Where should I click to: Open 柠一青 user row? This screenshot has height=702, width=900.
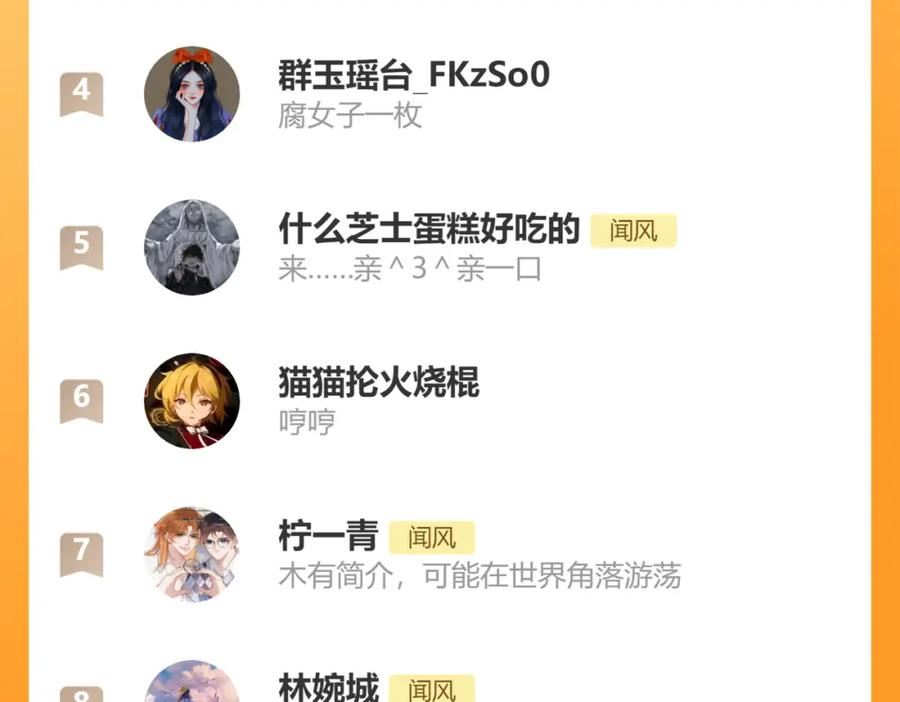pos(449,554)
